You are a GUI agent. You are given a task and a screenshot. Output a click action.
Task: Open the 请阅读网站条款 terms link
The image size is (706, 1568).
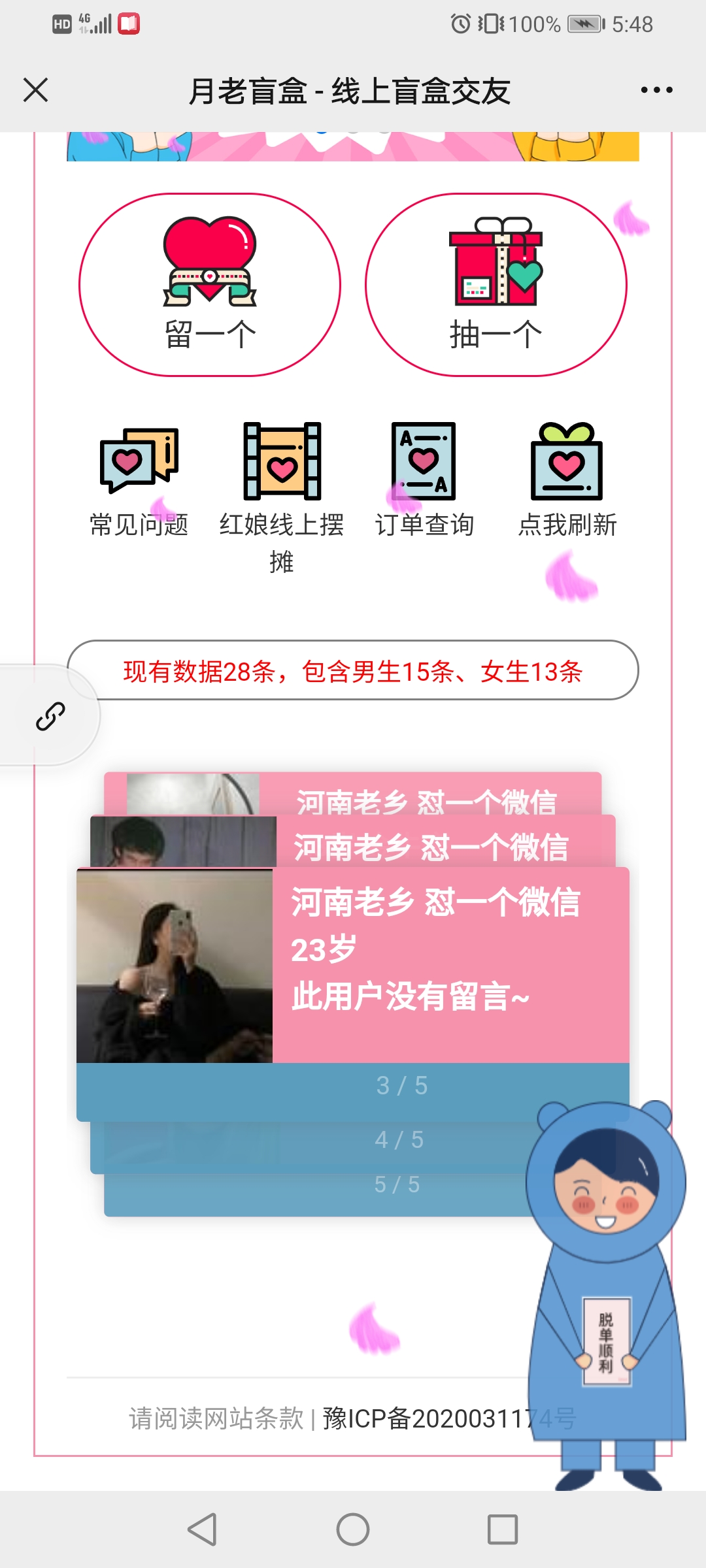tap(216, 1418)
